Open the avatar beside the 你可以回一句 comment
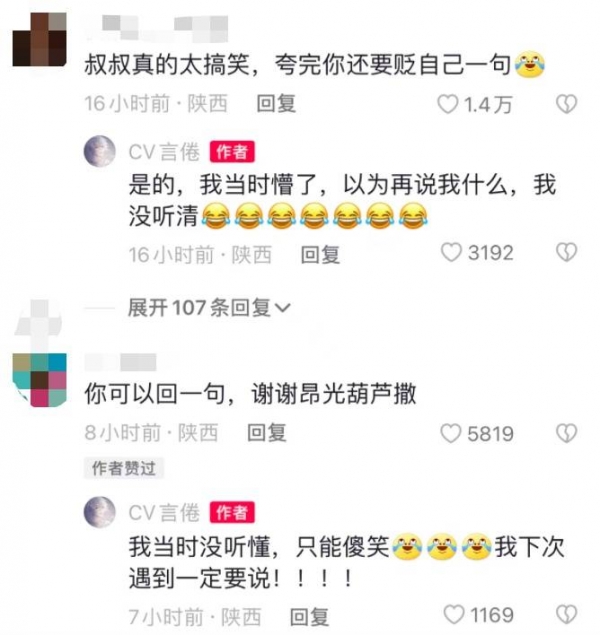Image resolution: width=600 pixels, height=635 pixels. coord(38,378)
